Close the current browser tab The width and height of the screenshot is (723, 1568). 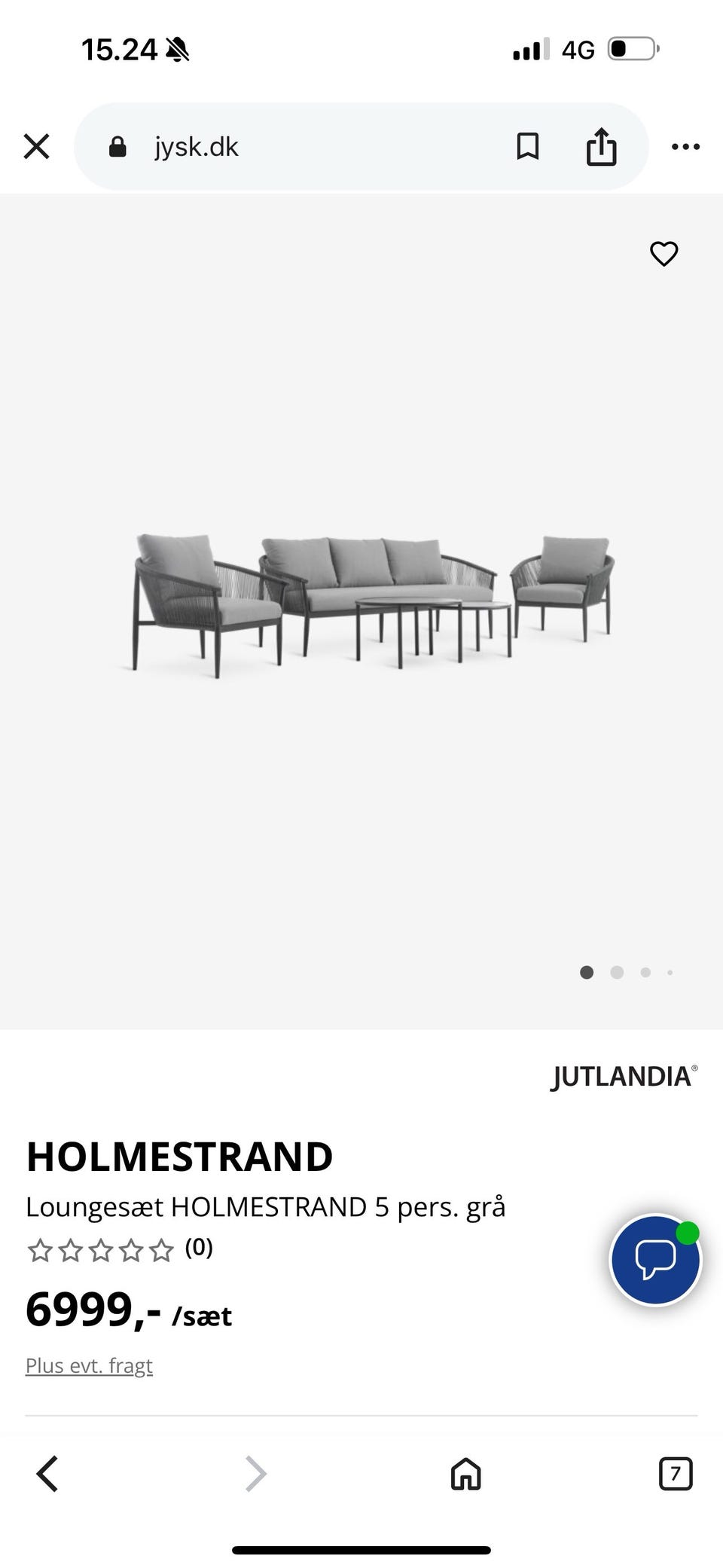click(35, 146)
